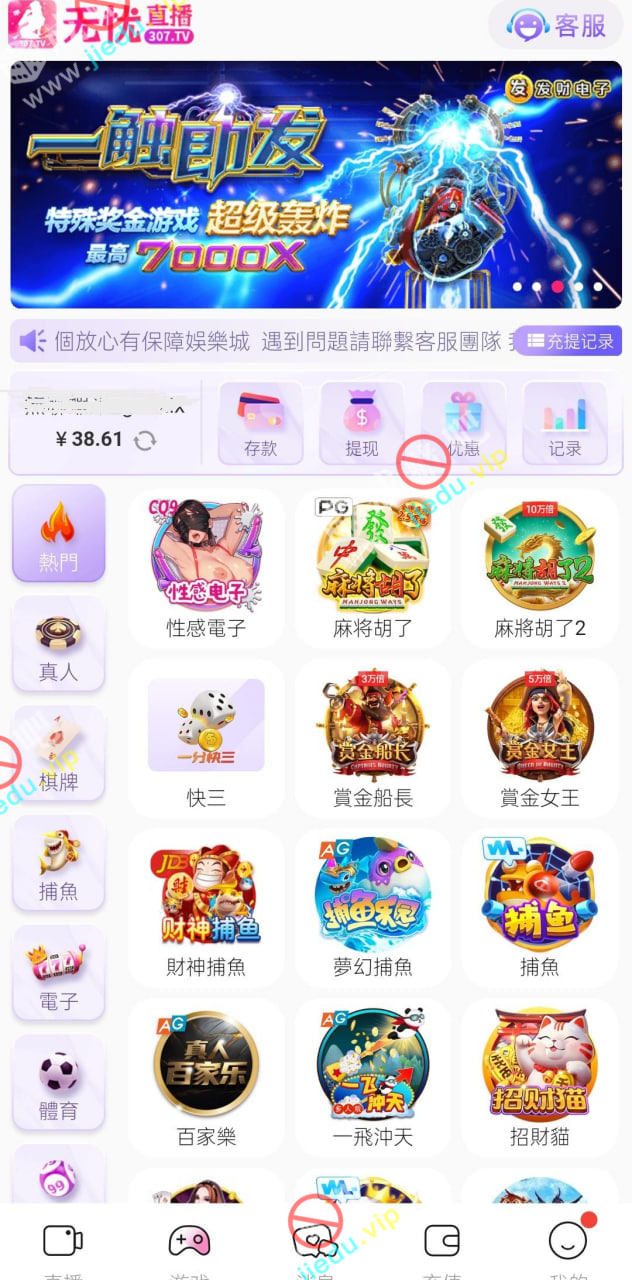Select the 真人 category
This screenshot has height=1280, width=632.
pos(58,644)
